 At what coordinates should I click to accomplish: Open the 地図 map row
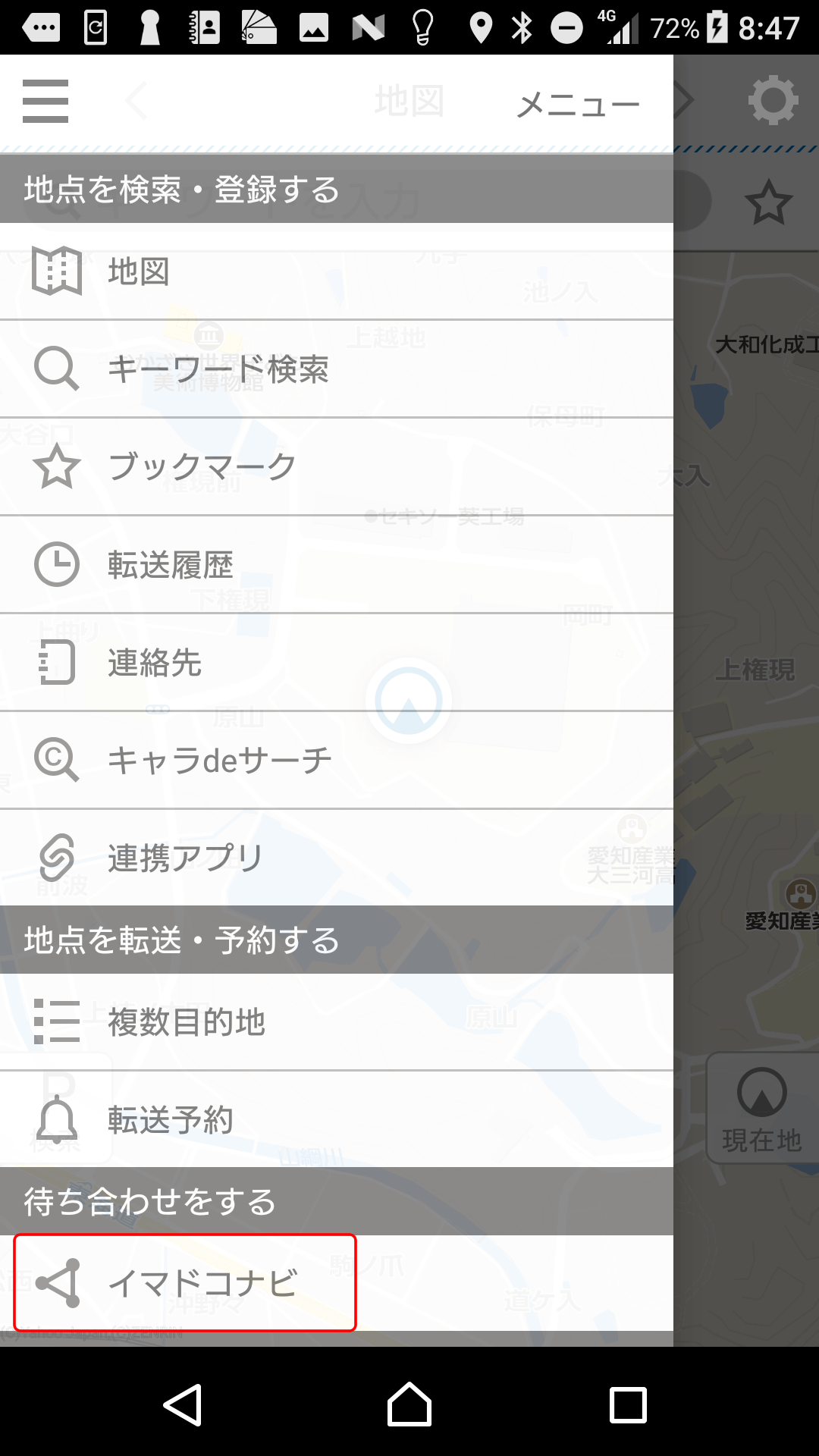337,271
